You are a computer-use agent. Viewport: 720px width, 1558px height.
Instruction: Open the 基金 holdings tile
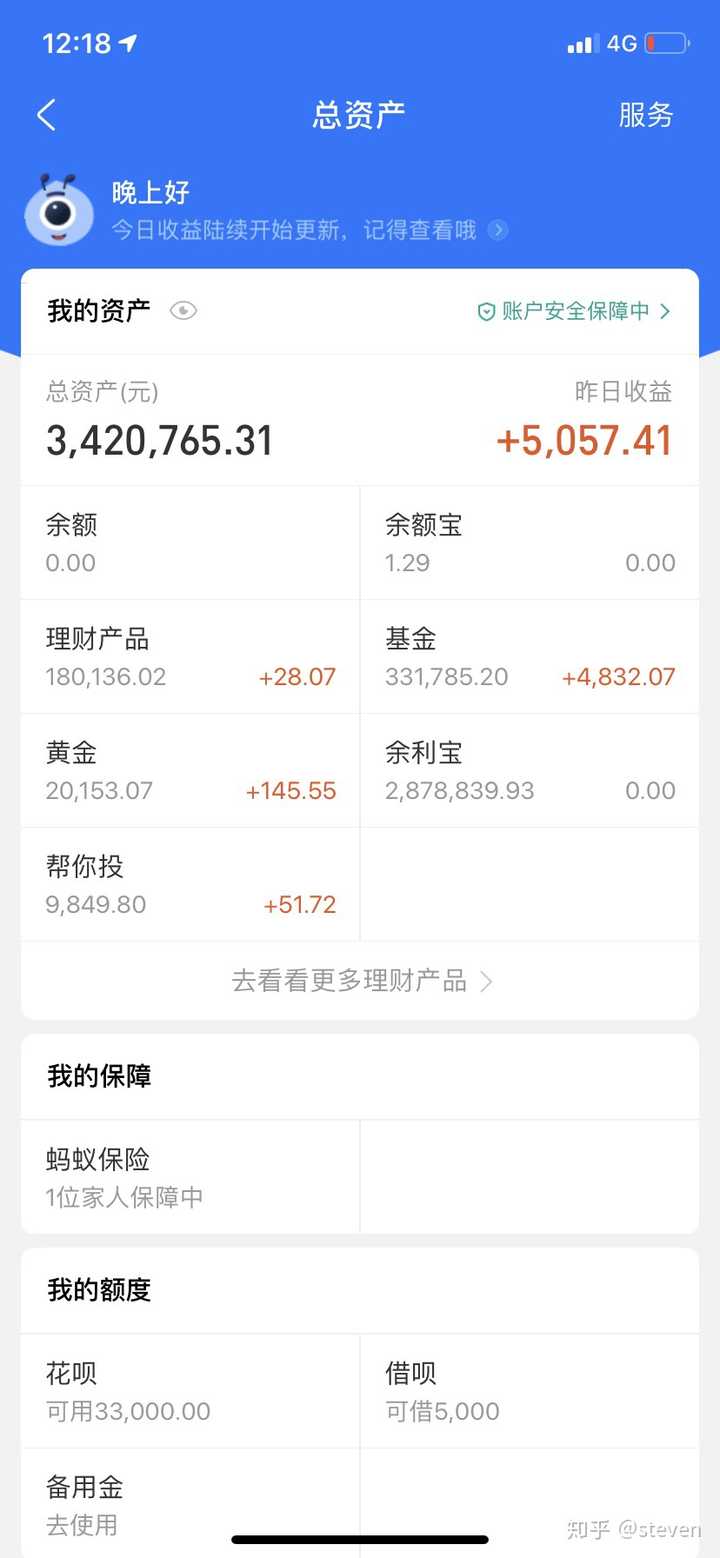tap(530, 657)
